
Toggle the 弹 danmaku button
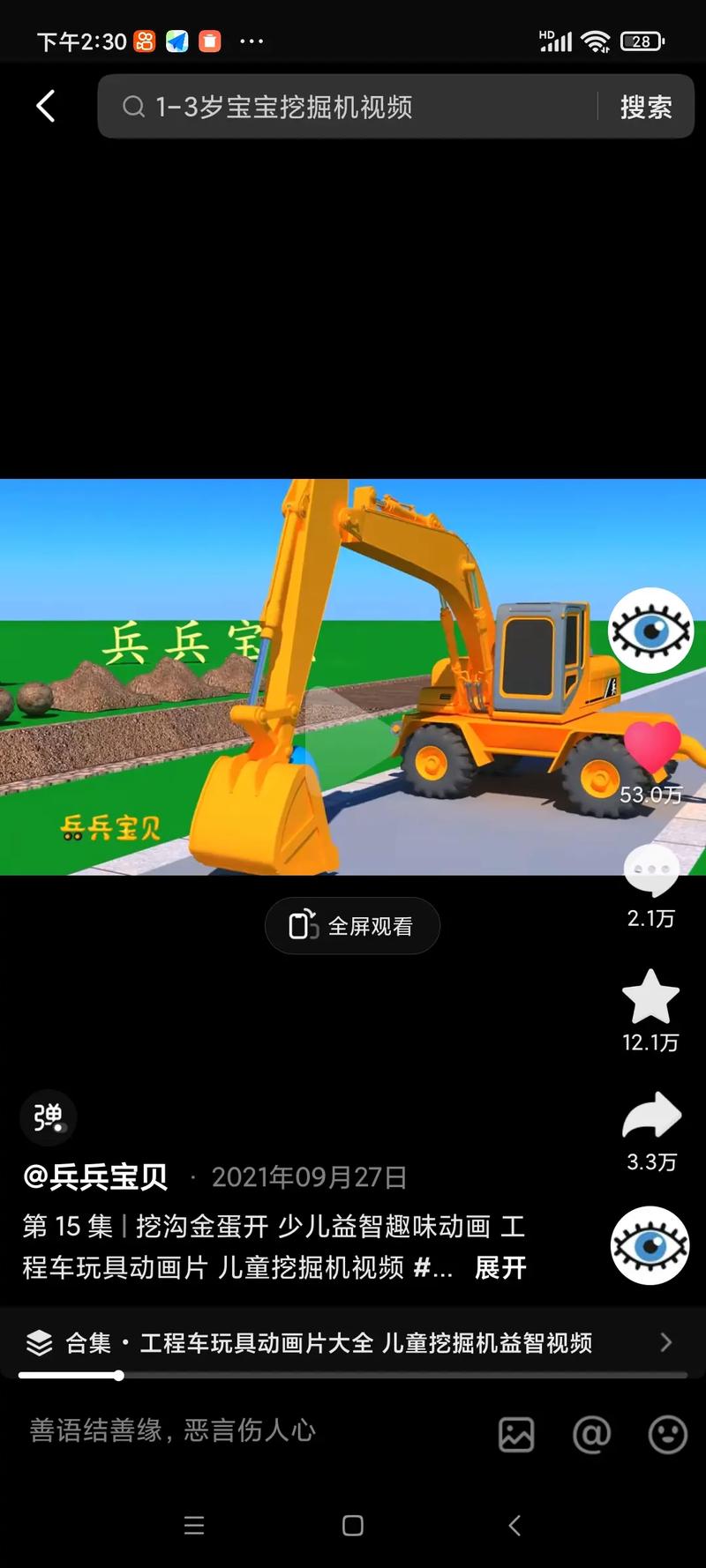49,1117
